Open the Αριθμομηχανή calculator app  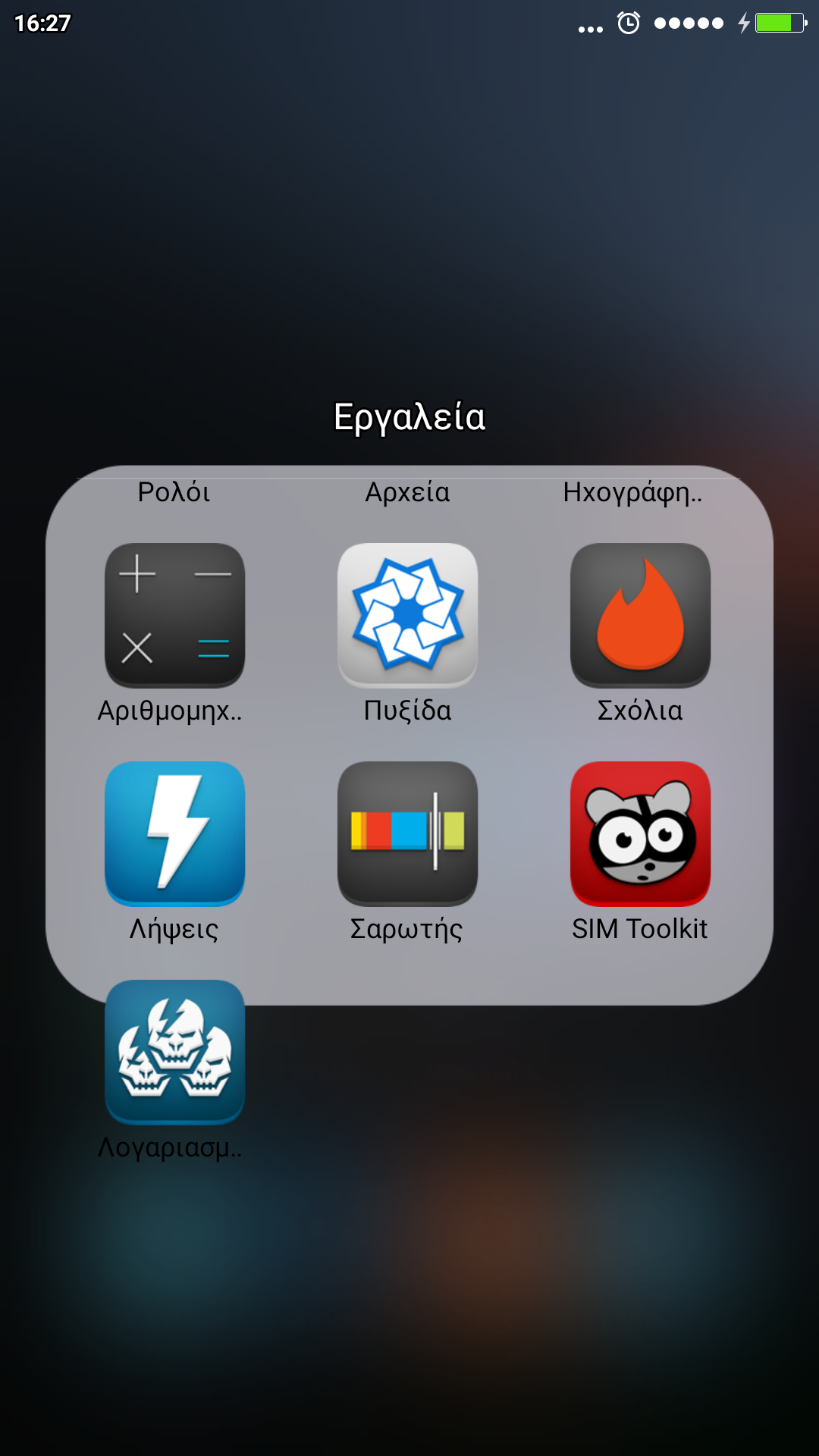(174, 615)
